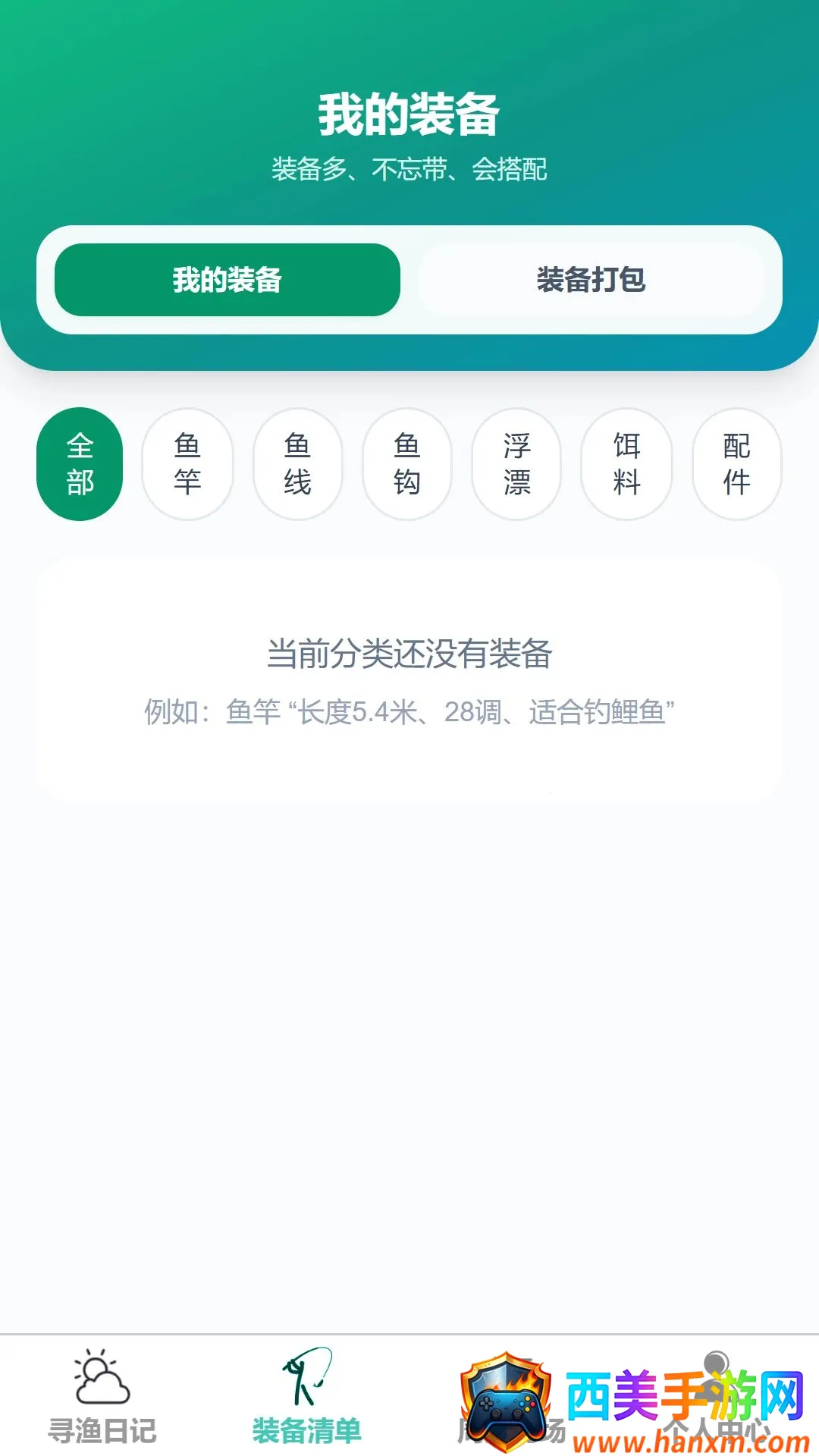Viewport: 819px width, 1456px height.
Task: Select the 全部 category chip
Action: (80, 464)
